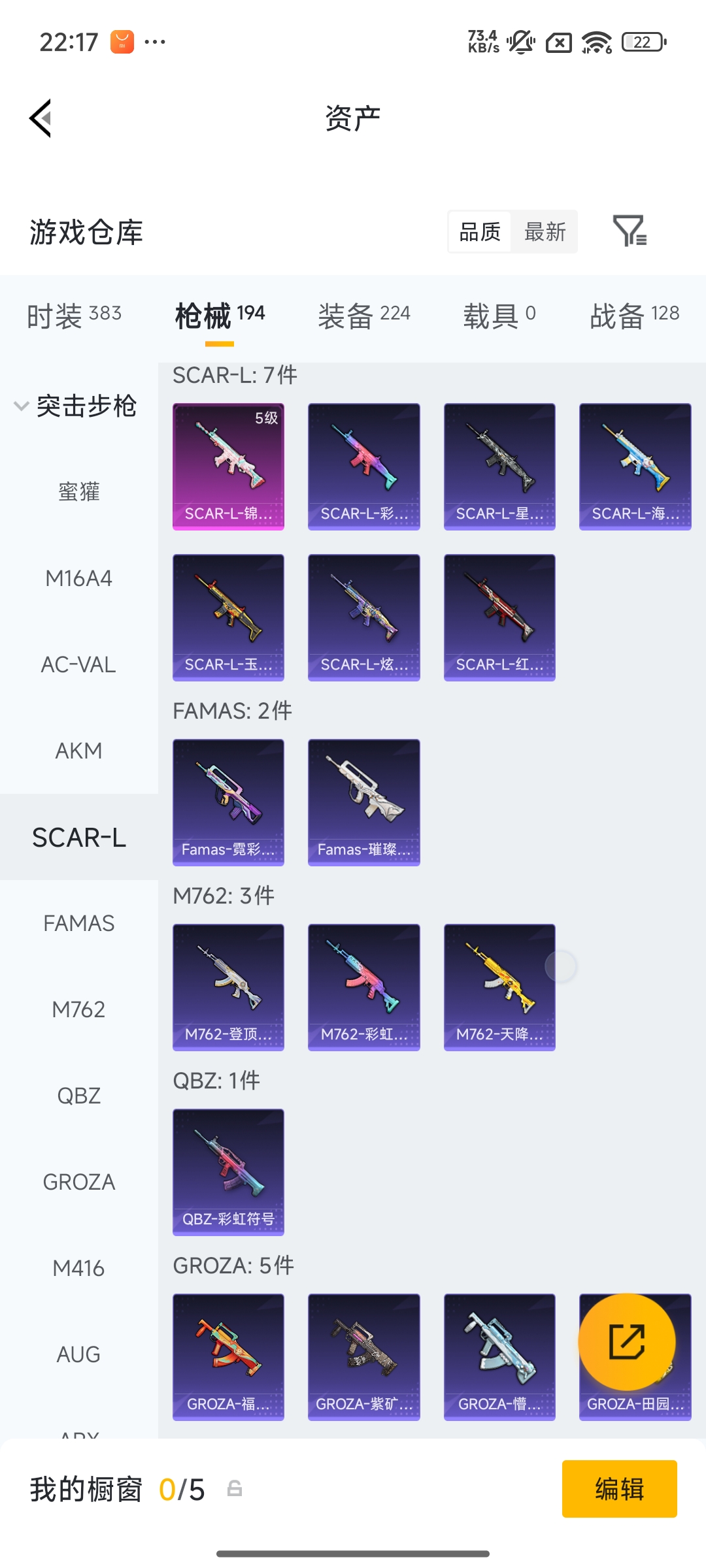
Task: Open the warehouse filter icon
Action: pos(629,231)
